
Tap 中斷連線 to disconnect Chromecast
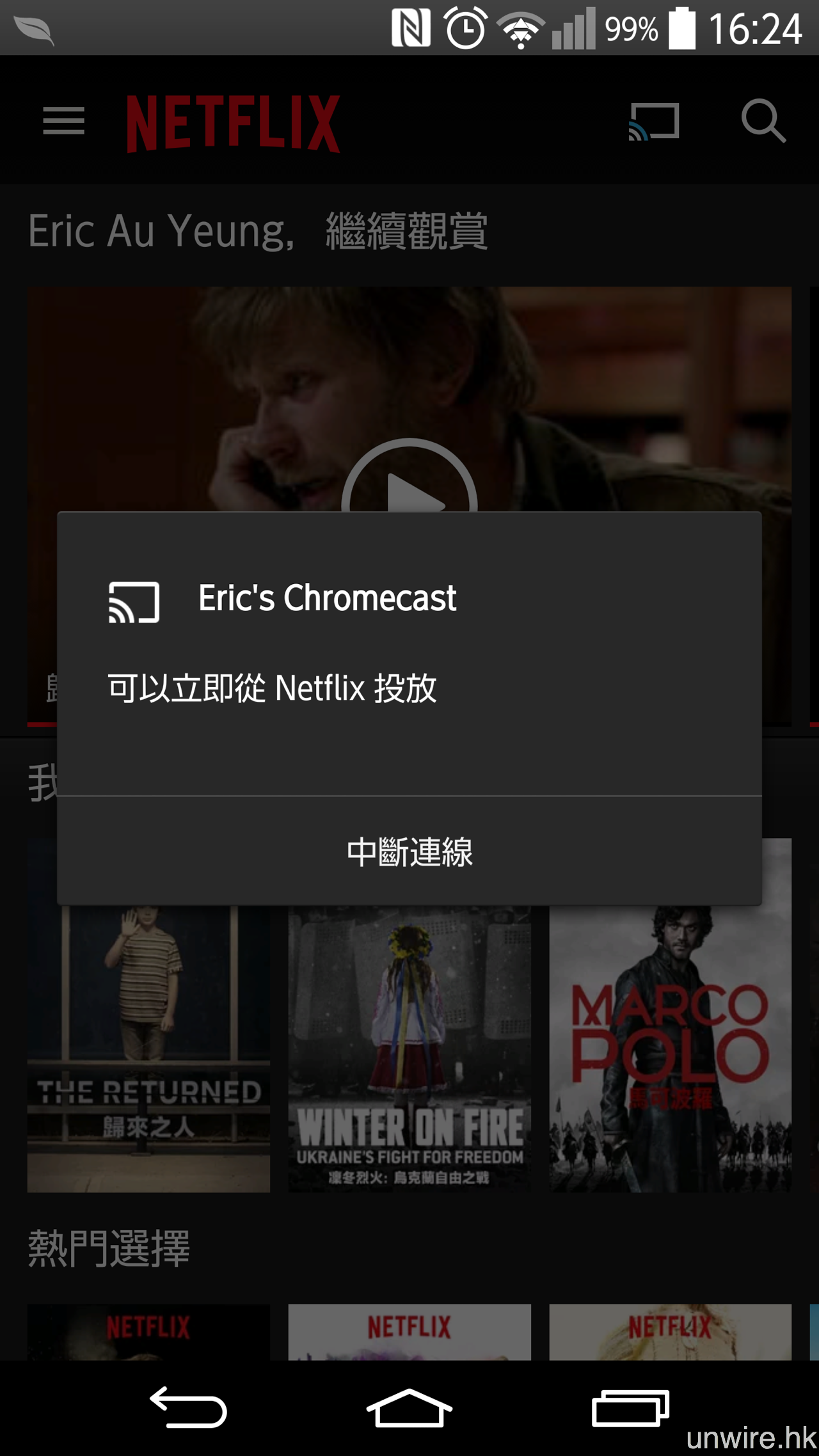[x=409, y=851]
